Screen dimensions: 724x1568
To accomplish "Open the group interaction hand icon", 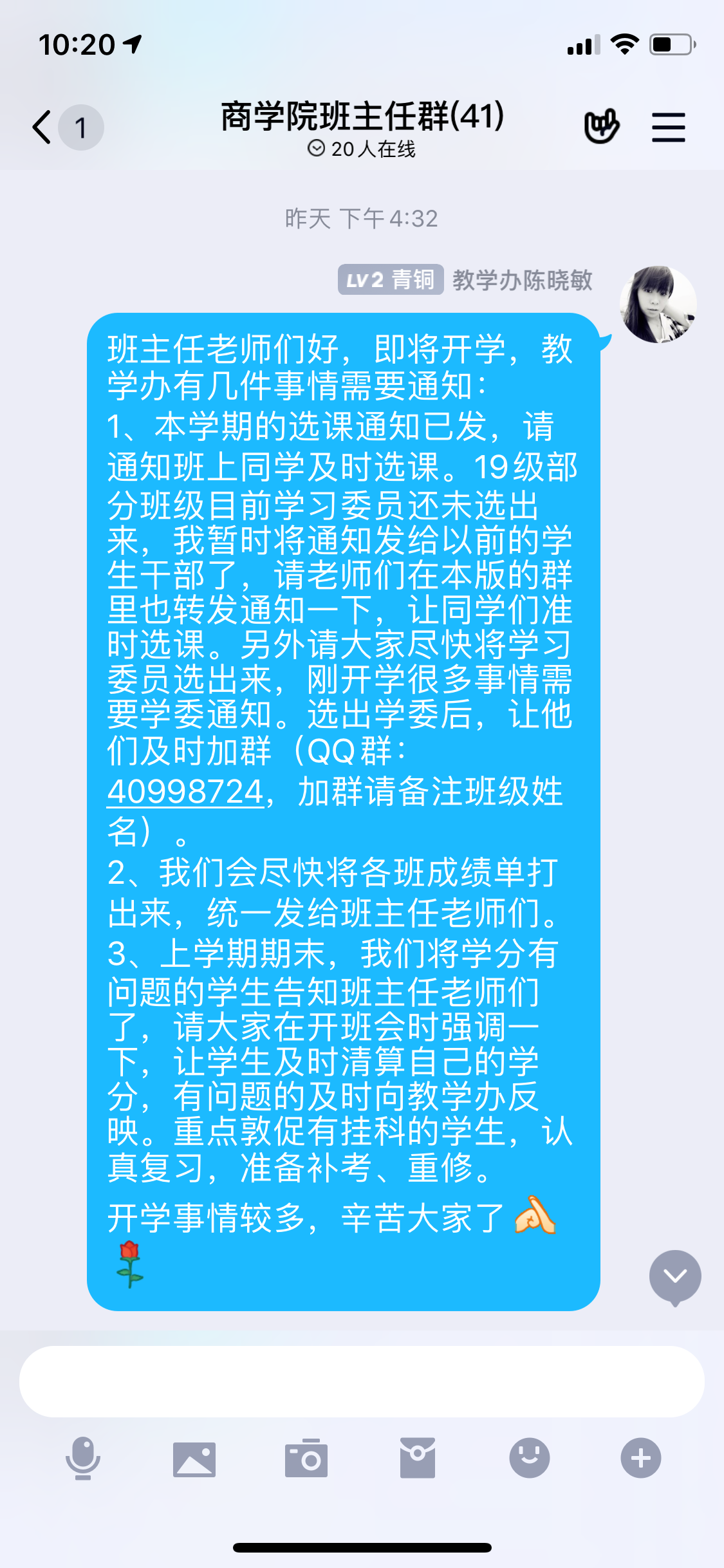I will click(x=601, y=127).
